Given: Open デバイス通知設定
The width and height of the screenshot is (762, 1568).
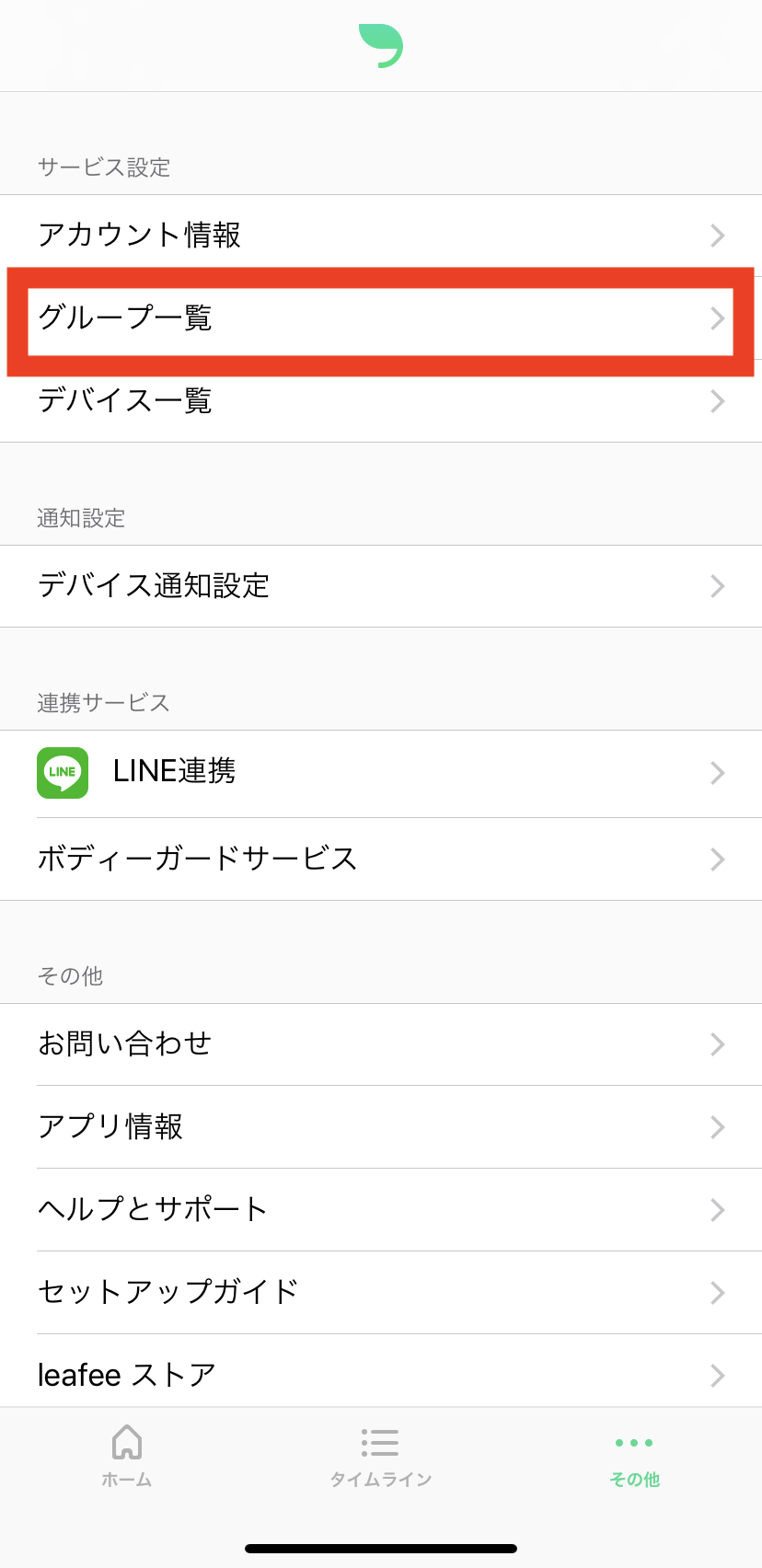Looking at the screenshot, I should coord(381,586).
